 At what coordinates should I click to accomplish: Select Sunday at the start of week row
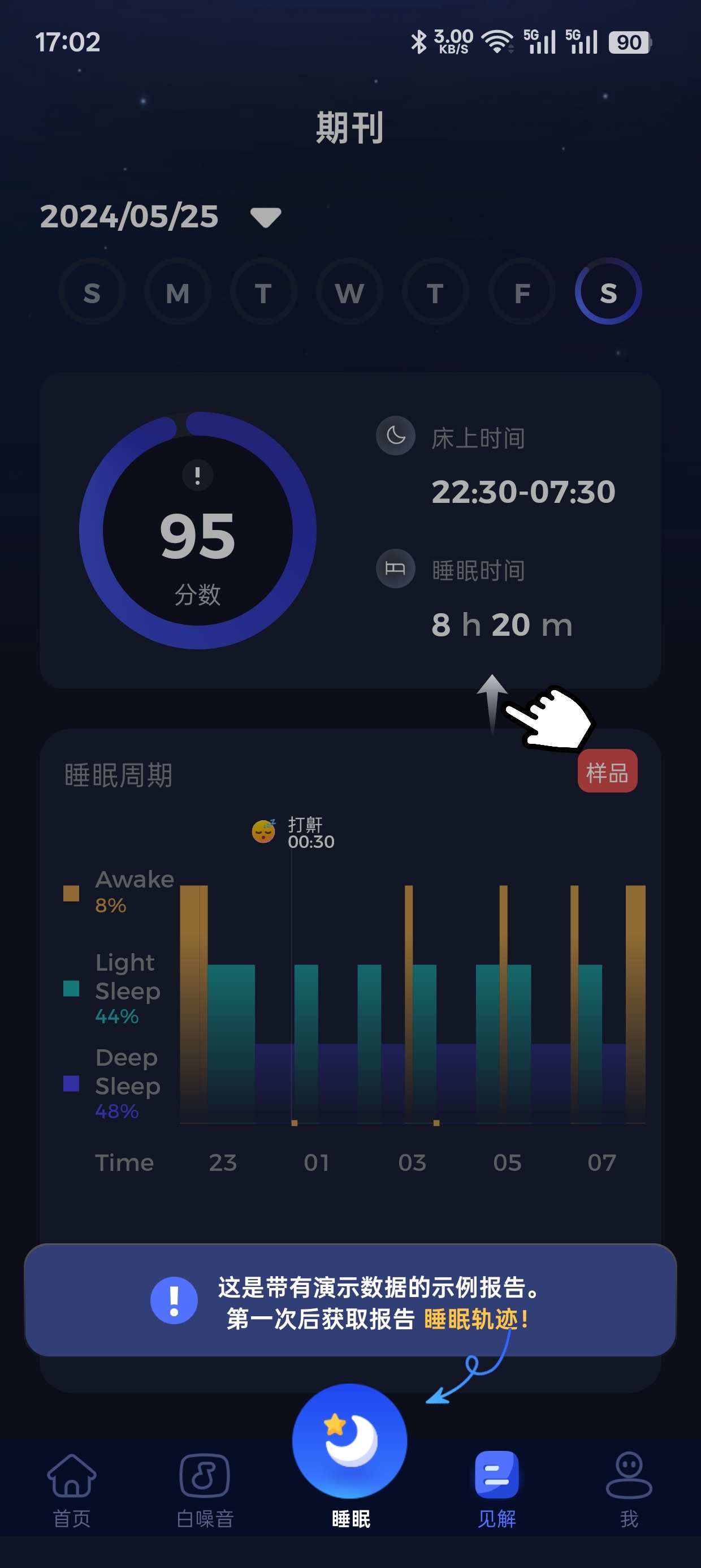tap(92, 292)
